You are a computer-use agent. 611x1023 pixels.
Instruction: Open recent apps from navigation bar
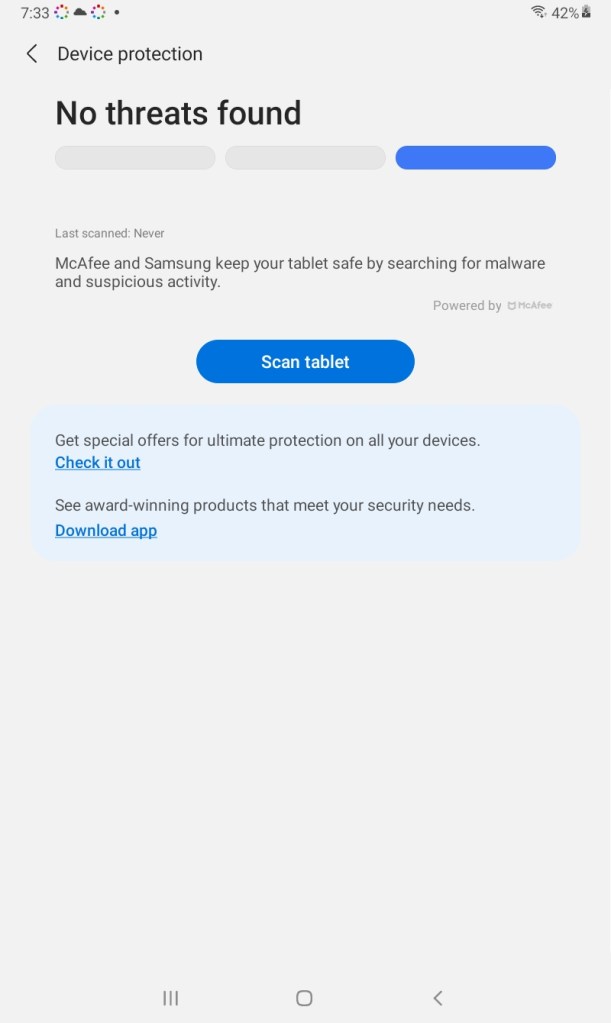coord(170,997)
